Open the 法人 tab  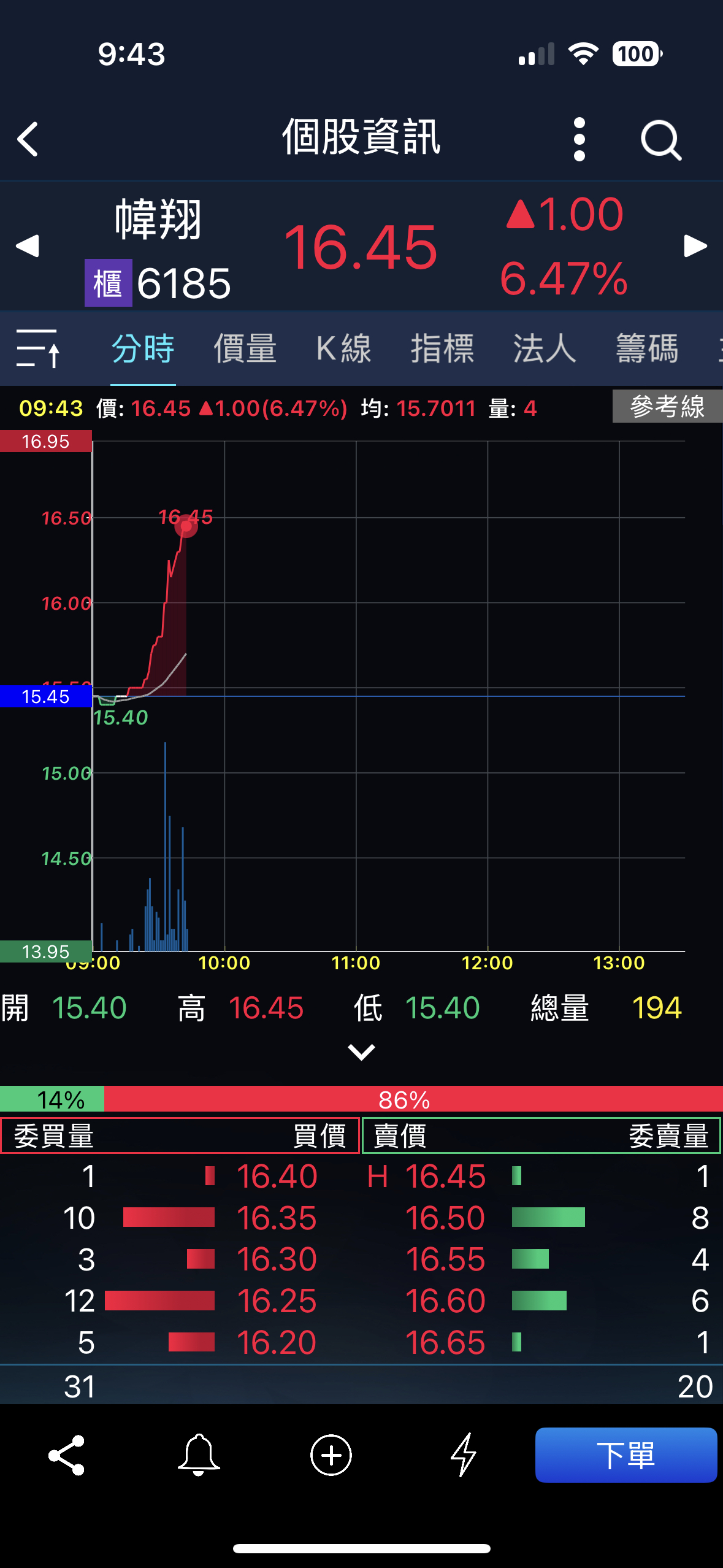[545, 348]
